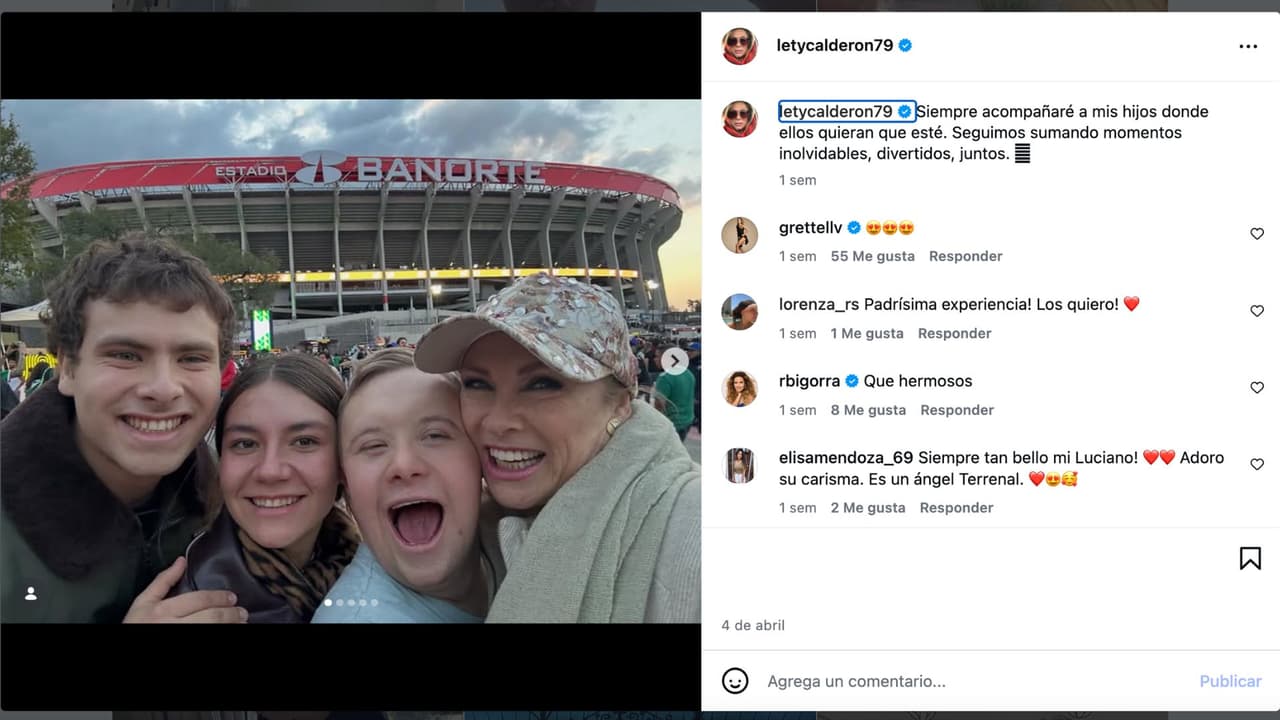View who liked grettellv's comment (55 Me gusta)

872,256
